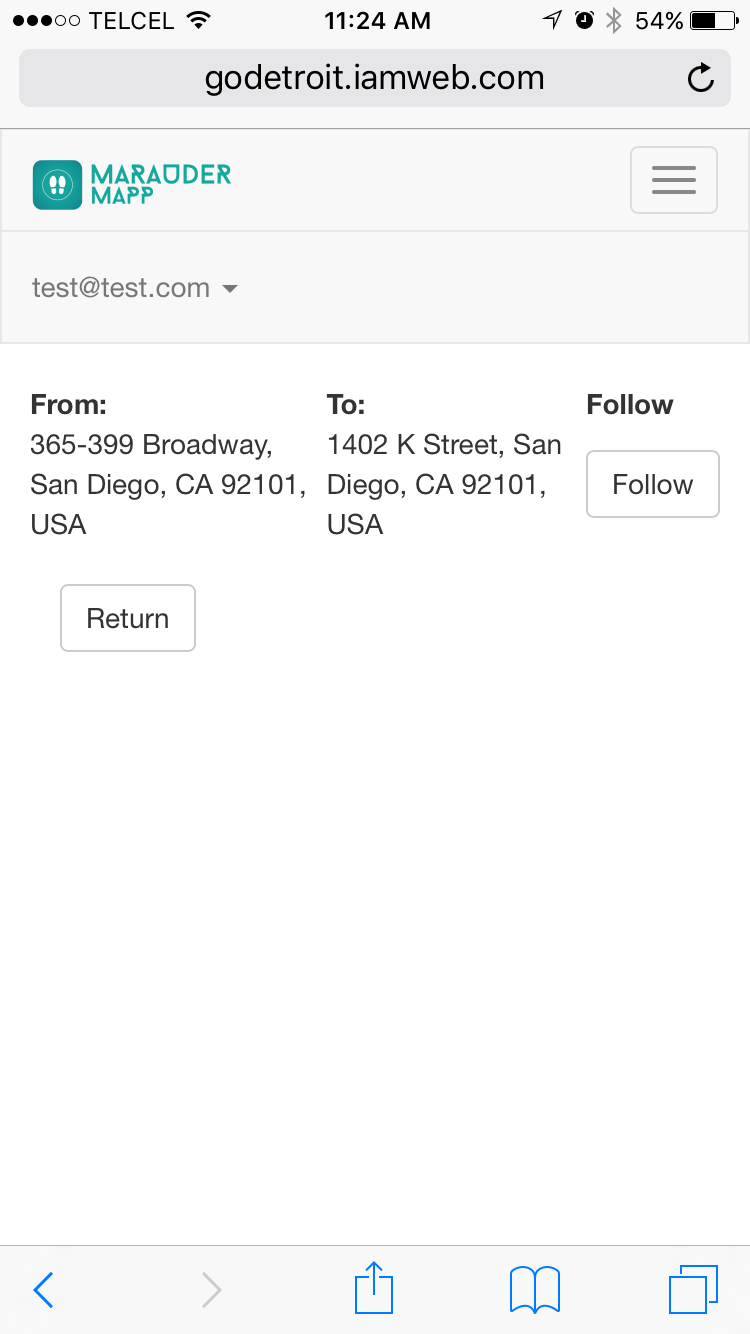Reload the page in Safari

pyautogui.click(x=701, y=78)
